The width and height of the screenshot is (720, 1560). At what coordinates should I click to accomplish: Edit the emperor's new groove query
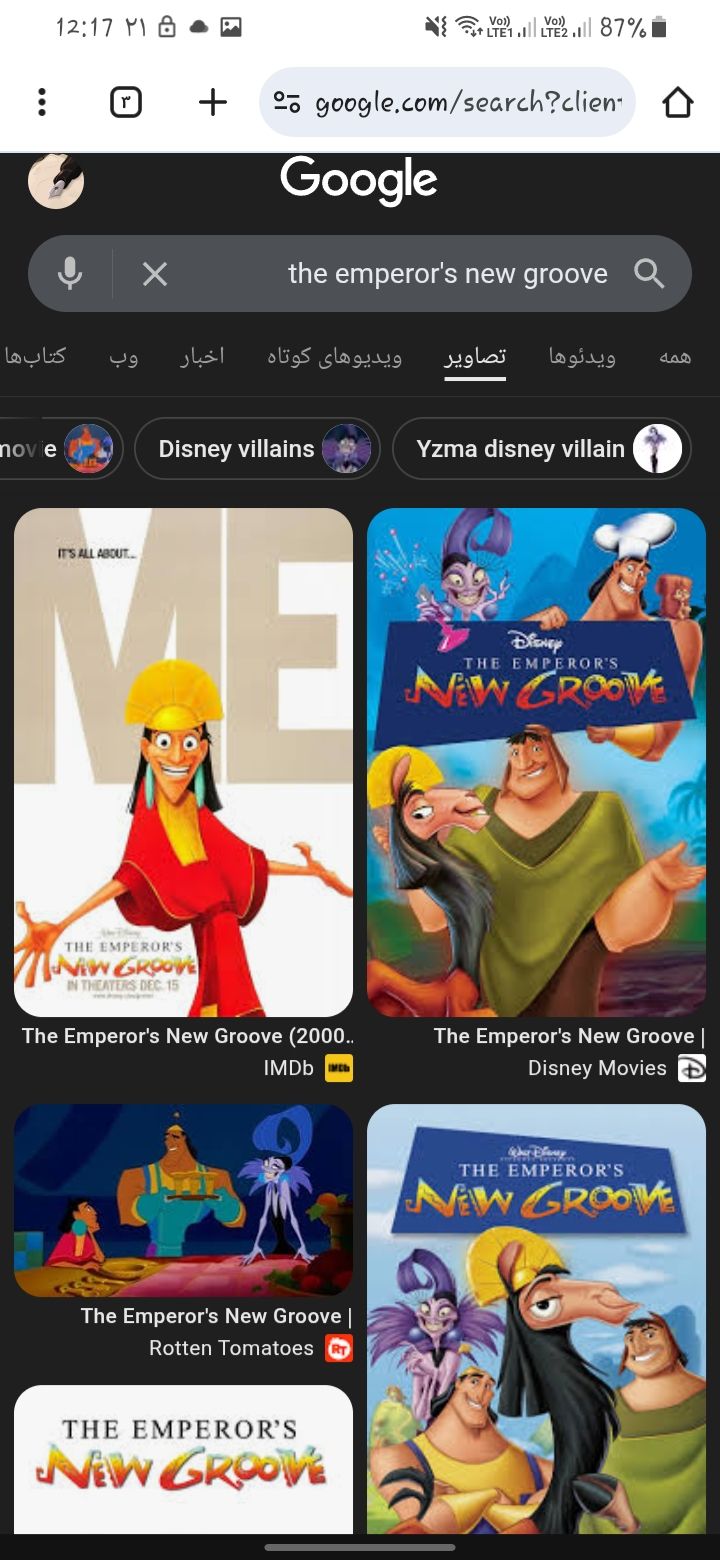pyautogui.click(x=447, y=274)
